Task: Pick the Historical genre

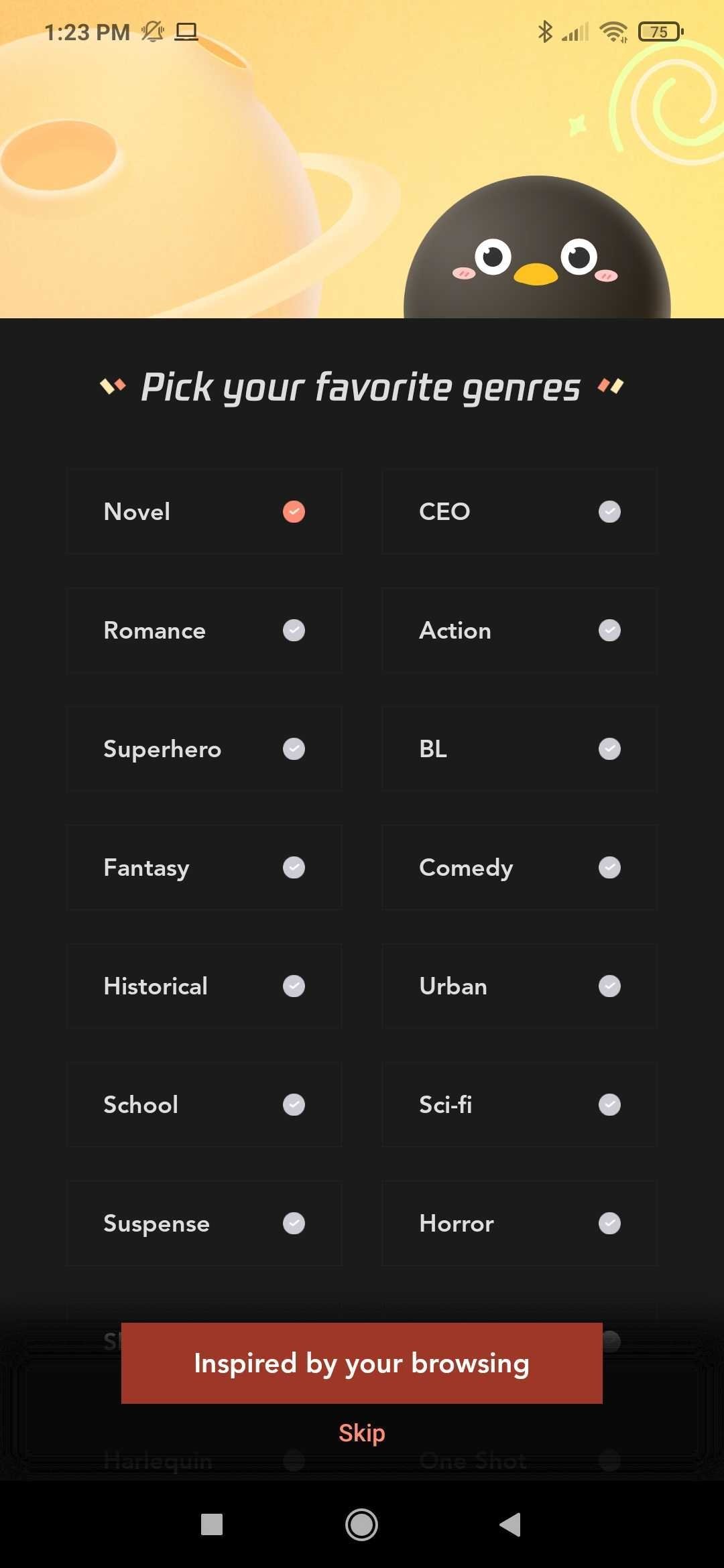Action: (x=204, y=986)
